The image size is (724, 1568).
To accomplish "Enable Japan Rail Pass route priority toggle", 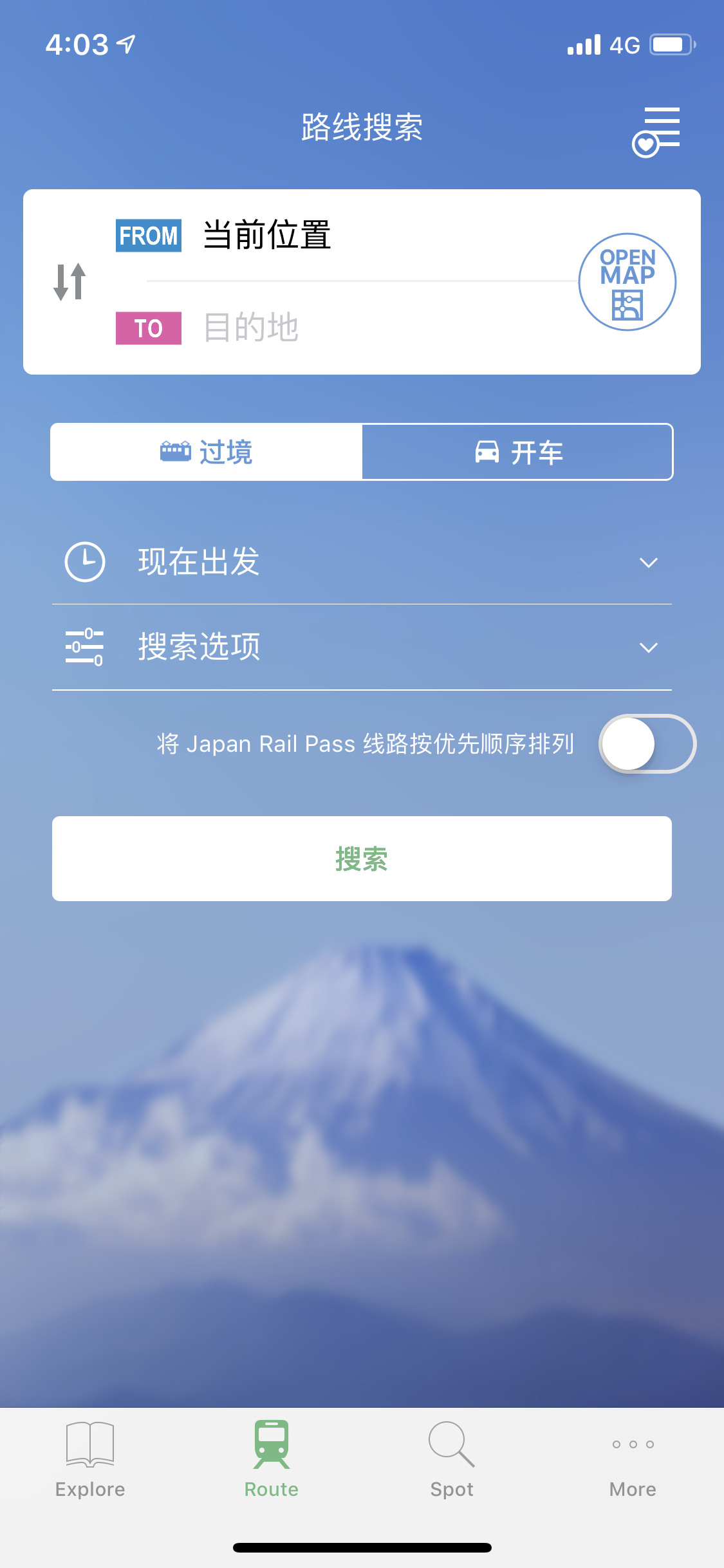I will pyautogui.click(x=647, y=743).
